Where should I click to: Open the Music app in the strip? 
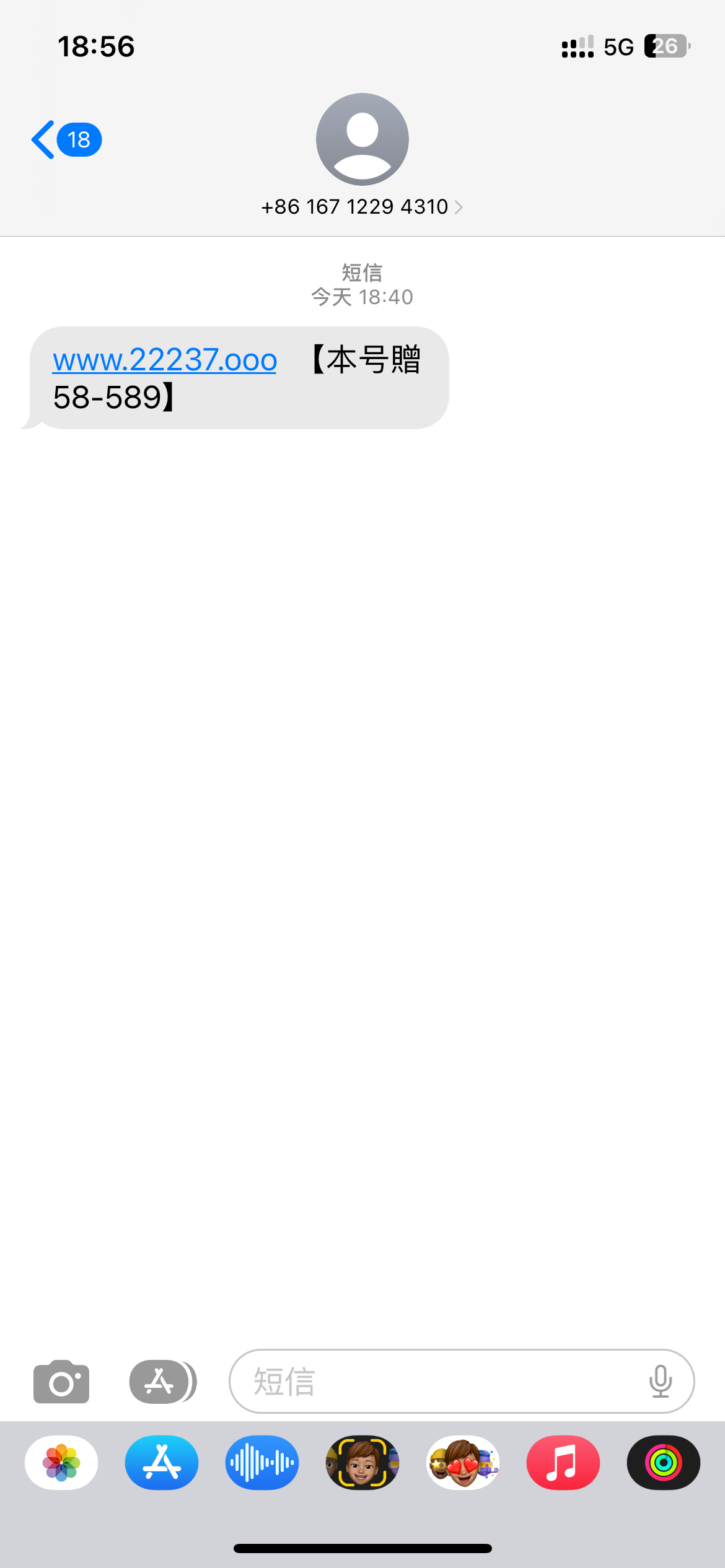[563, 1463]
